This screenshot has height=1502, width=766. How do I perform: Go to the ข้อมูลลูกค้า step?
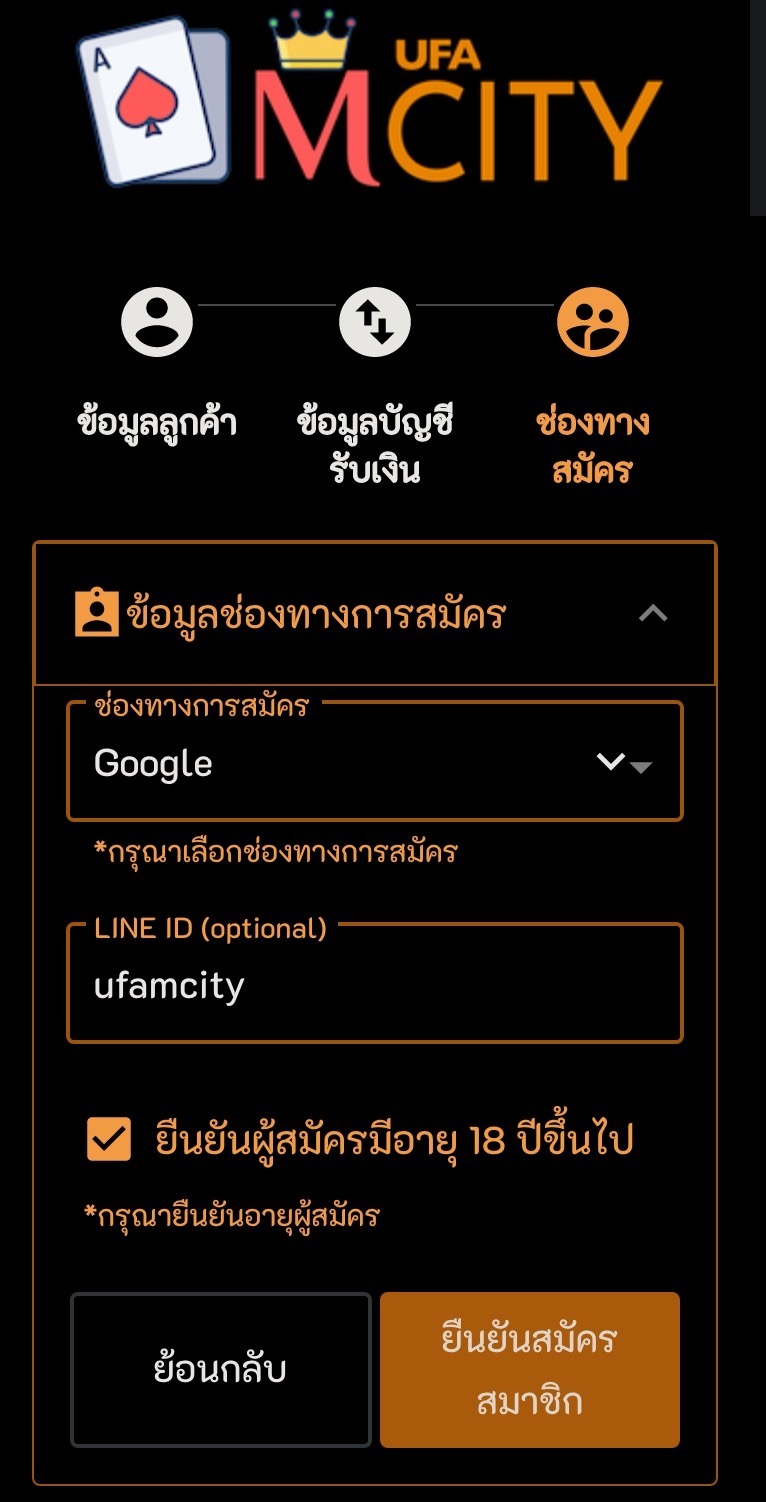click(157, 322)
